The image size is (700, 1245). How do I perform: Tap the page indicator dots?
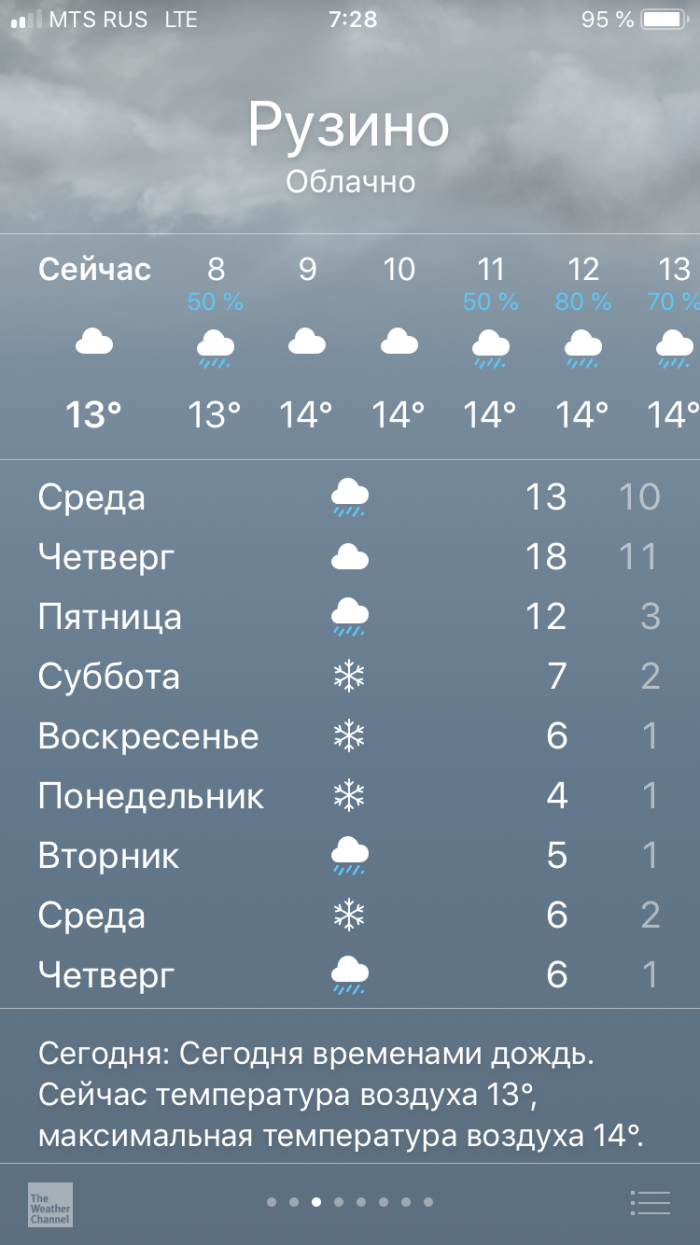[x=350, y=1202]
